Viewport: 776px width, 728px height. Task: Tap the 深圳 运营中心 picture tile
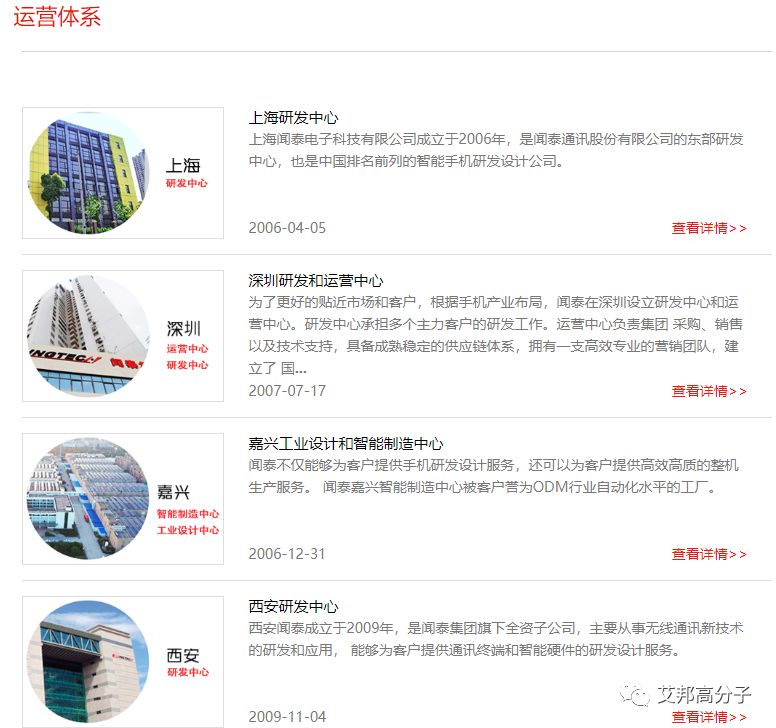(x=123, y=336)
